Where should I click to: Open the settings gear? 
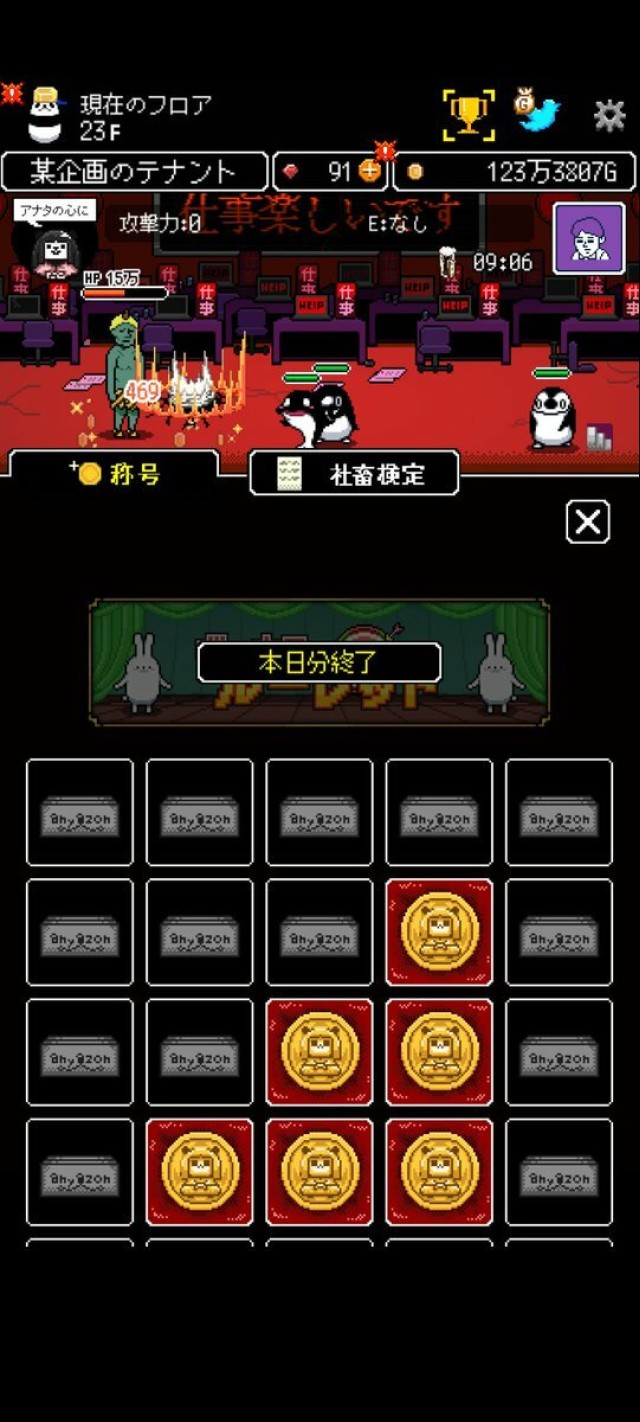(x=609, y=116)
